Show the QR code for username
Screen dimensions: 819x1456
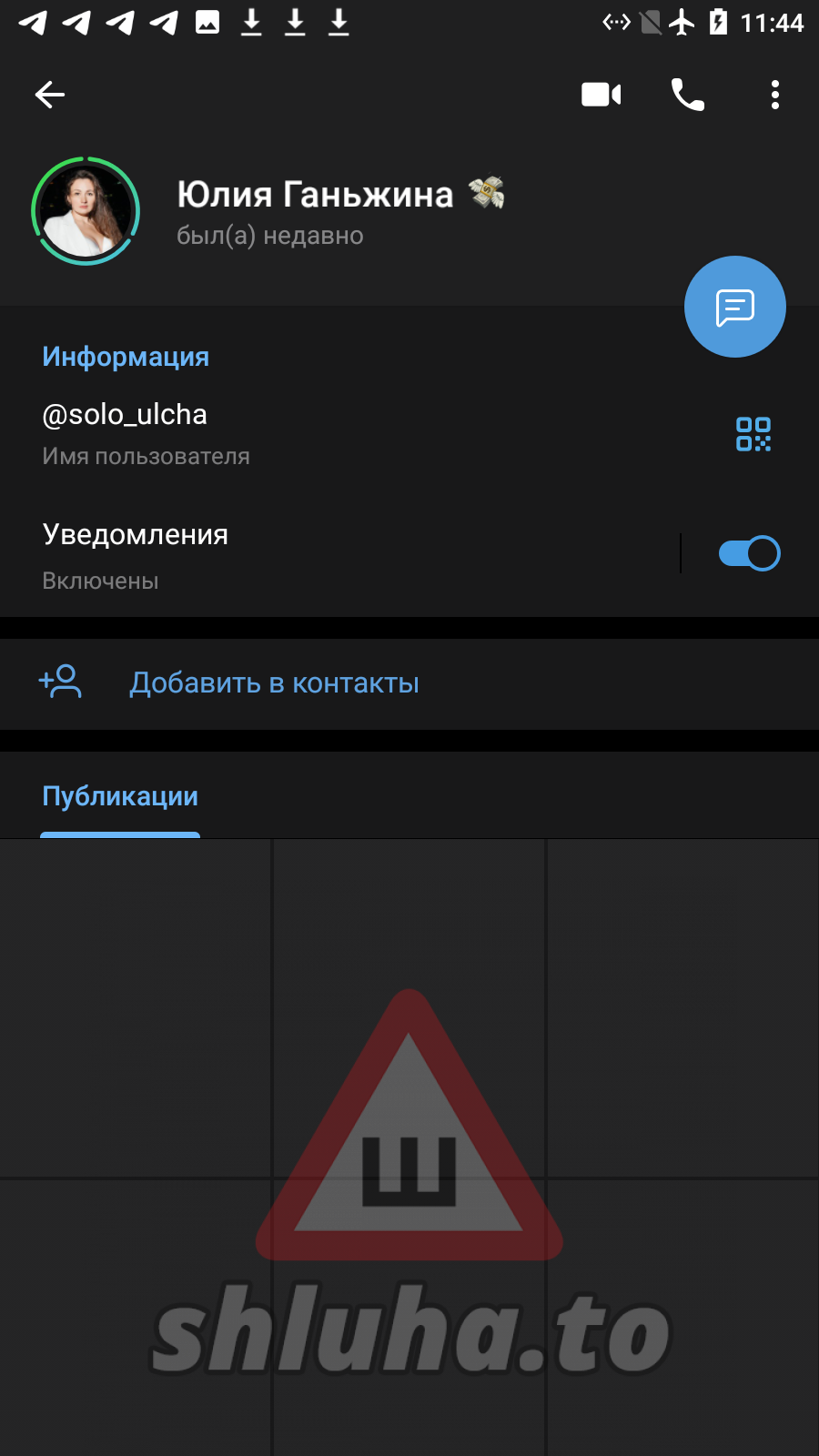[753, 434]
